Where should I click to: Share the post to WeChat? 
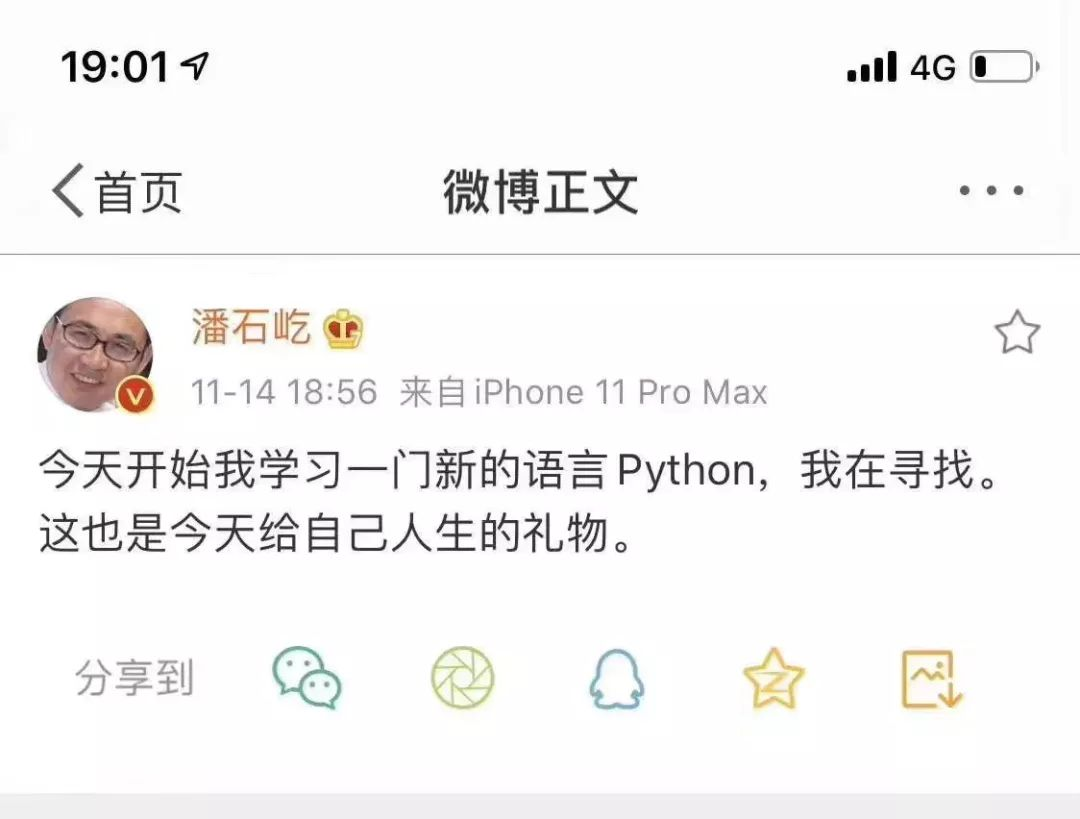coord(307,679)
